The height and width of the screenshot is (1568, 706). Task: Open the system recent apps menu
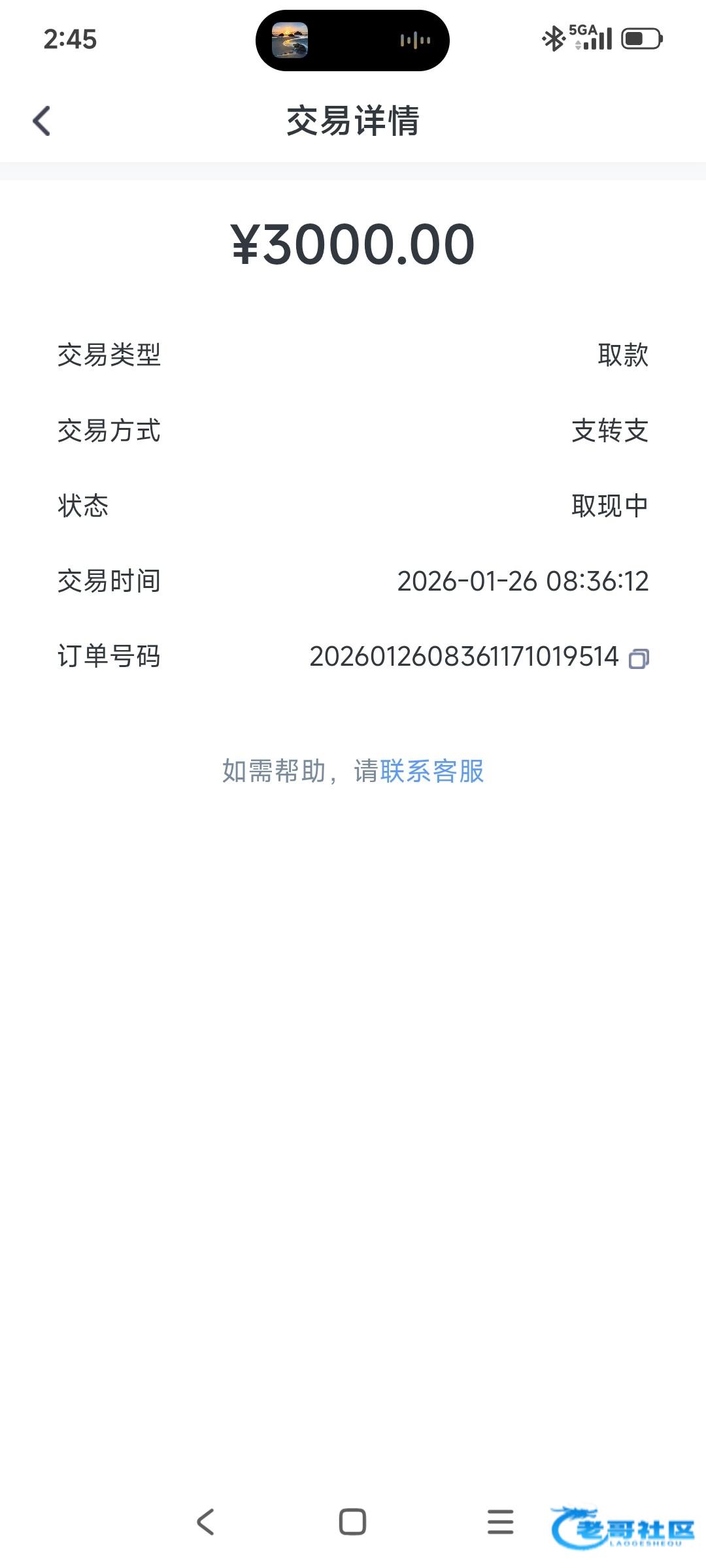[x=500, y=1522]
